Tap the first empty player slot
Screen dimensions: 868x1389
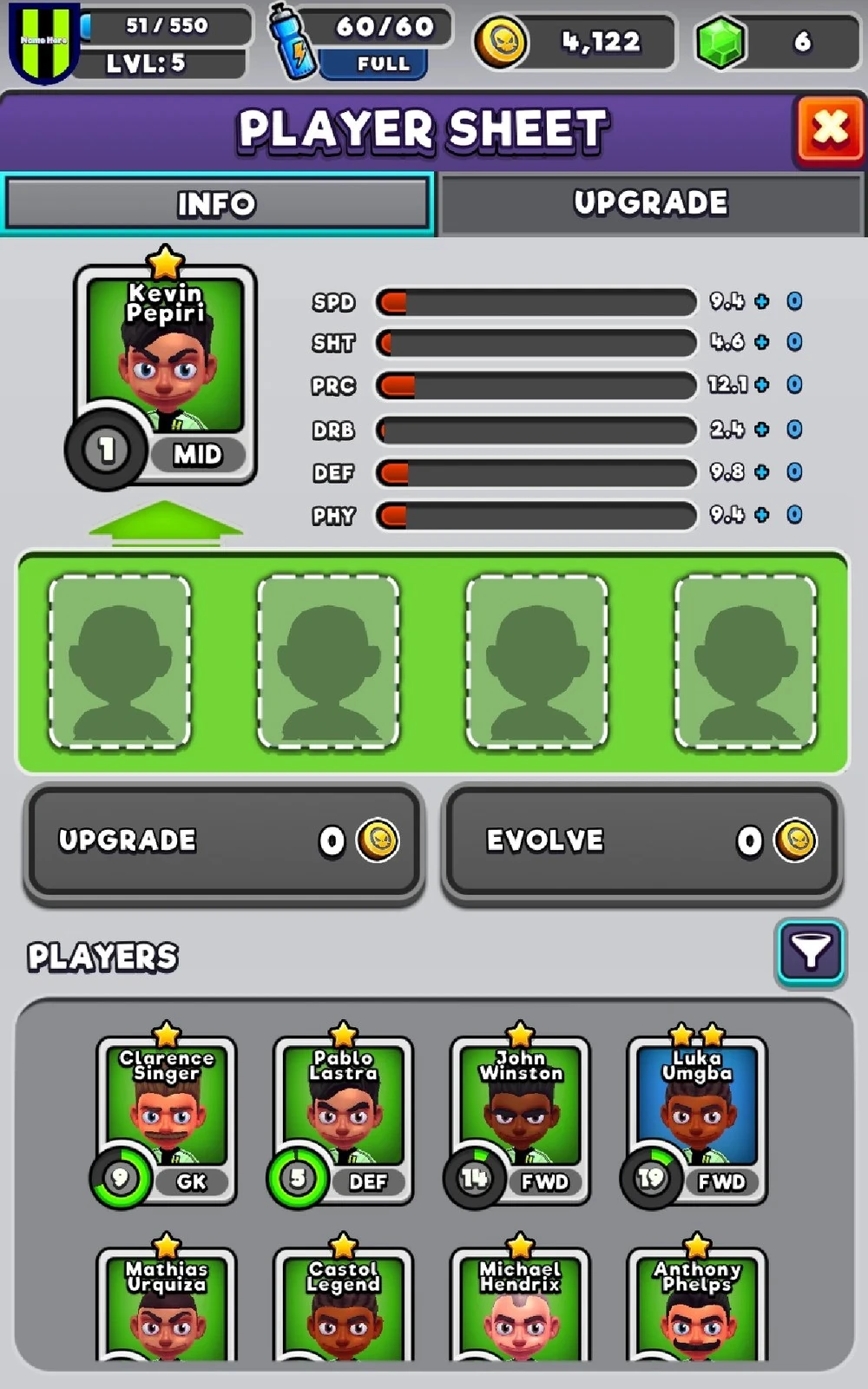(x=120, y=662)
